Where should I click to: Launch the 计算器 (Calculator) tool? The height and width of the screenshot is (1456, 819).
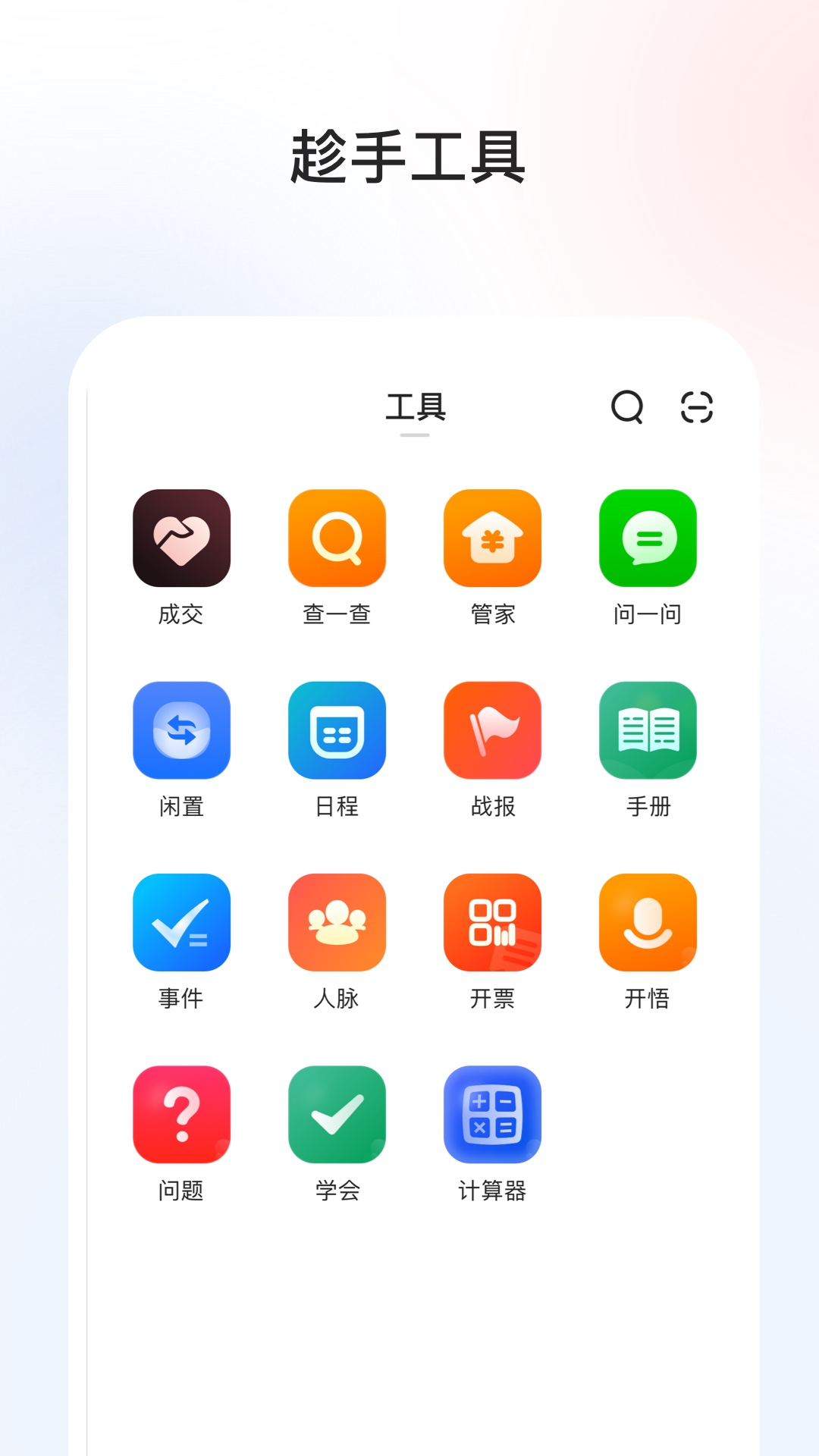493,1114
